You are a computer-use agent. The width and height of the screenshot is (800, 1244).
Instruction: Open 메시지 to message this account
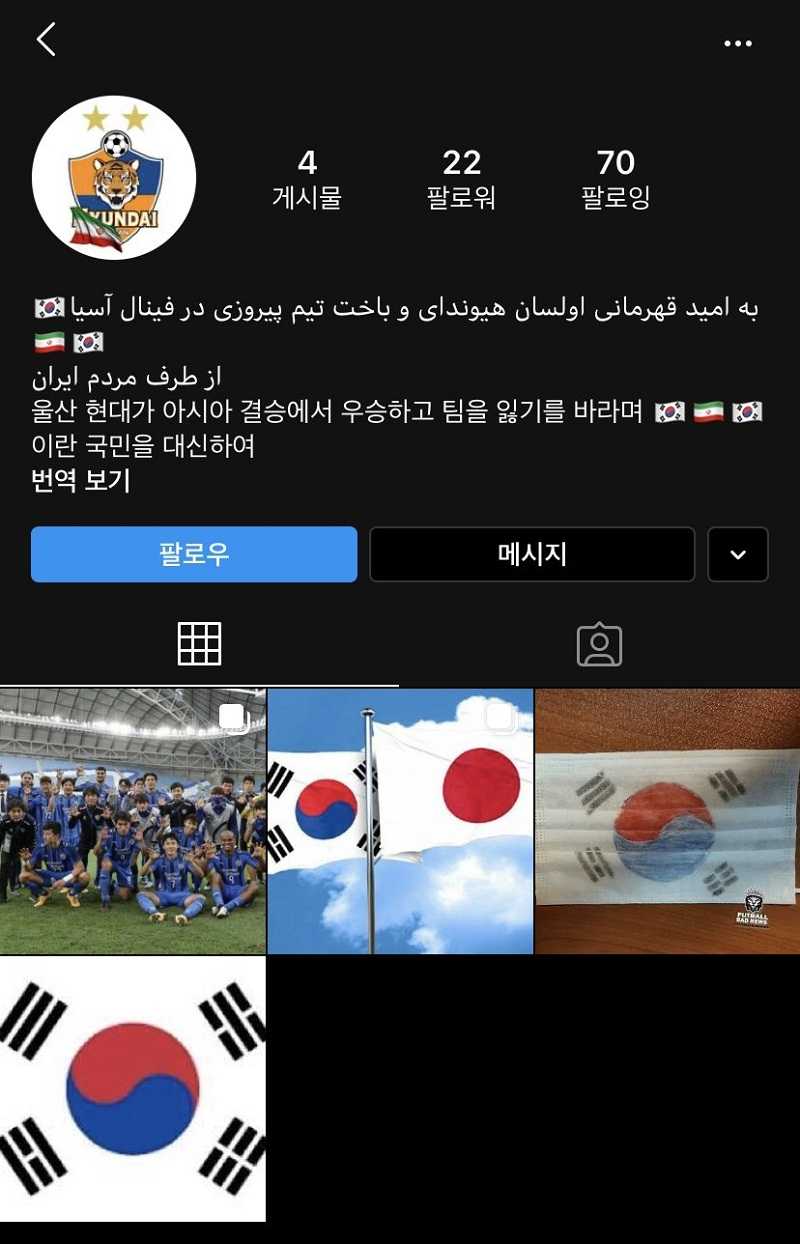pyautogui.click(x=532, y=554)
